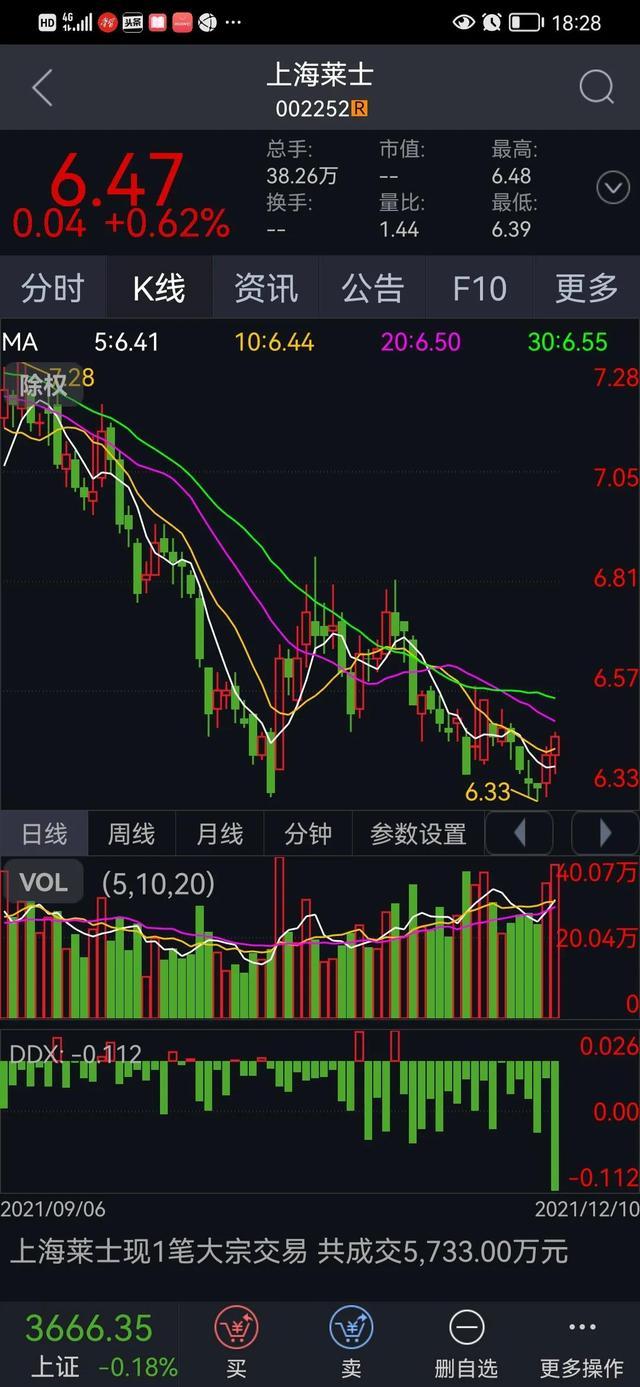Select the 日线 daily period
640x1387 pixels.
coord(44,833)
